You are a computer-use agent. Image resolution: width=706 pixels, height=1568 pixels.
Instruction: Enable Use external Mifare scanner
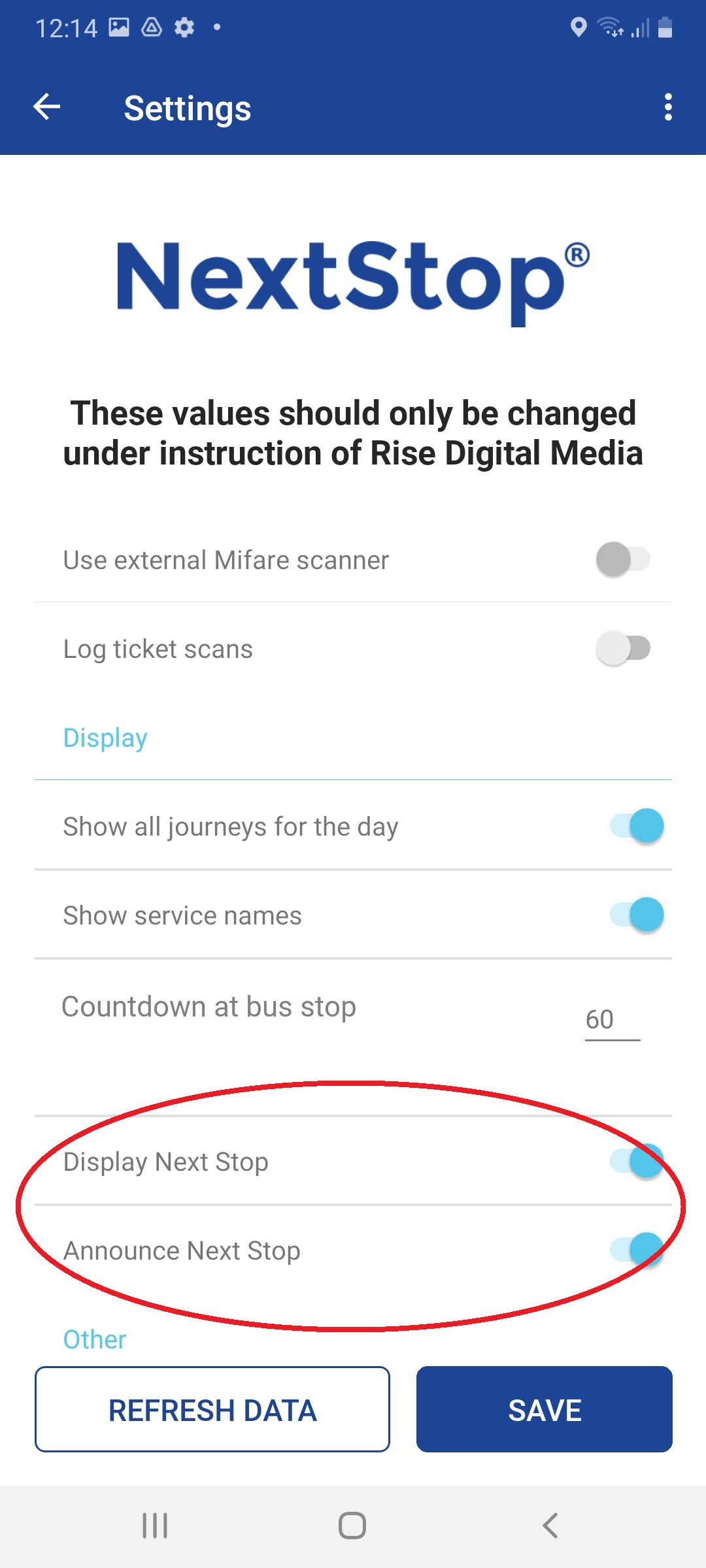pos(623,560)
